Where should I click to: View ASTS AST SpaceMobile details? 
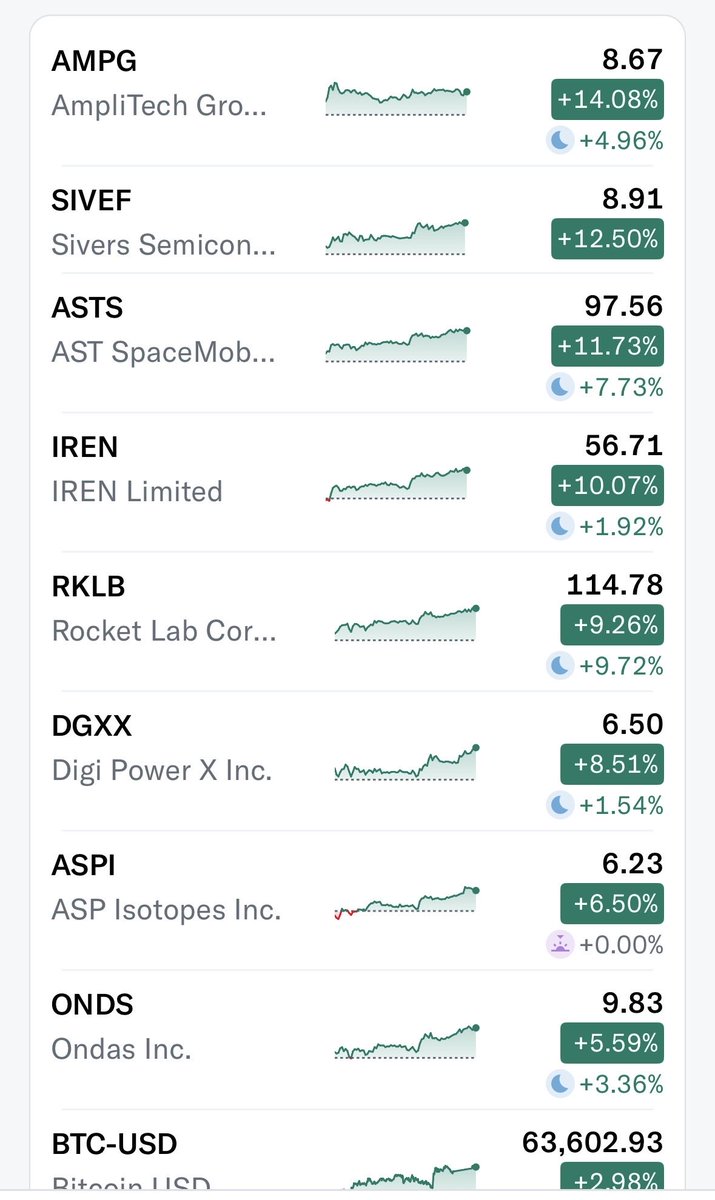tap(357, 343)
